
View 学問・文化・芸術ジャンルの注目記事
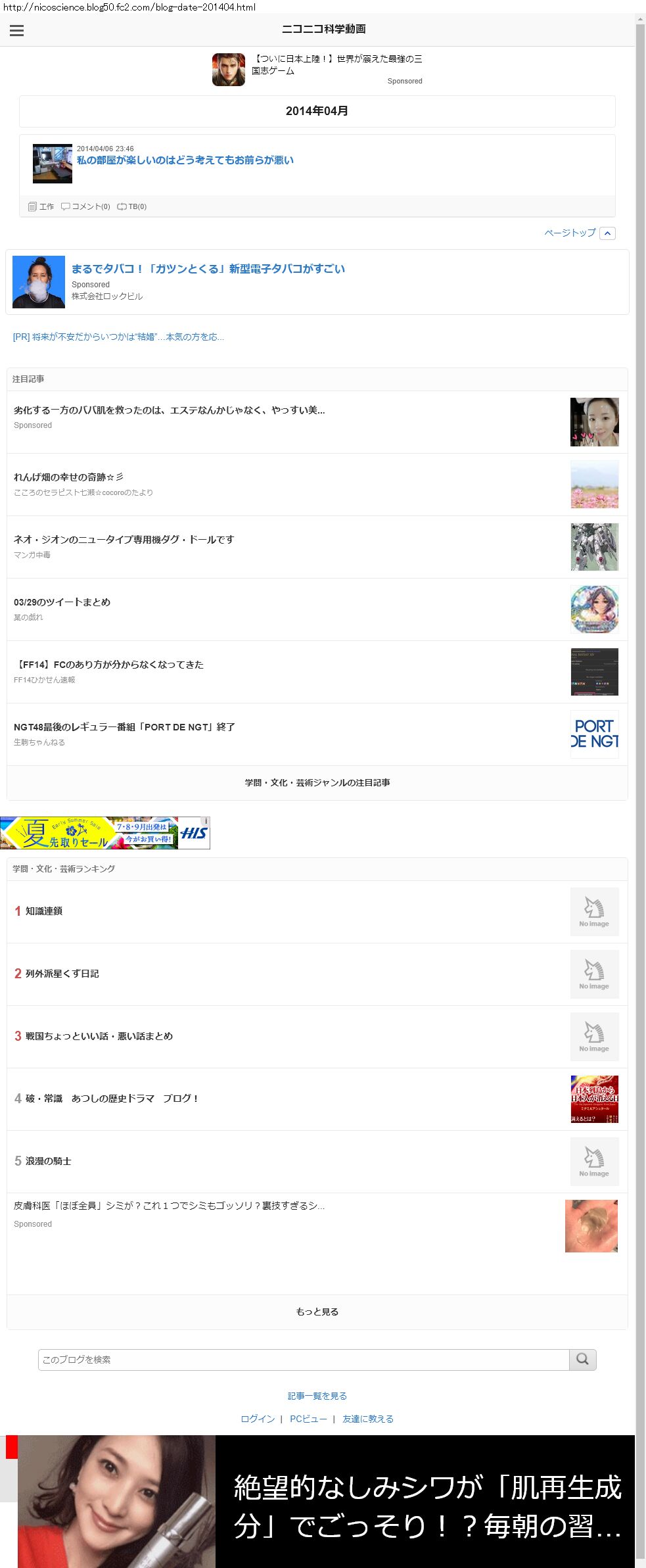317,783
